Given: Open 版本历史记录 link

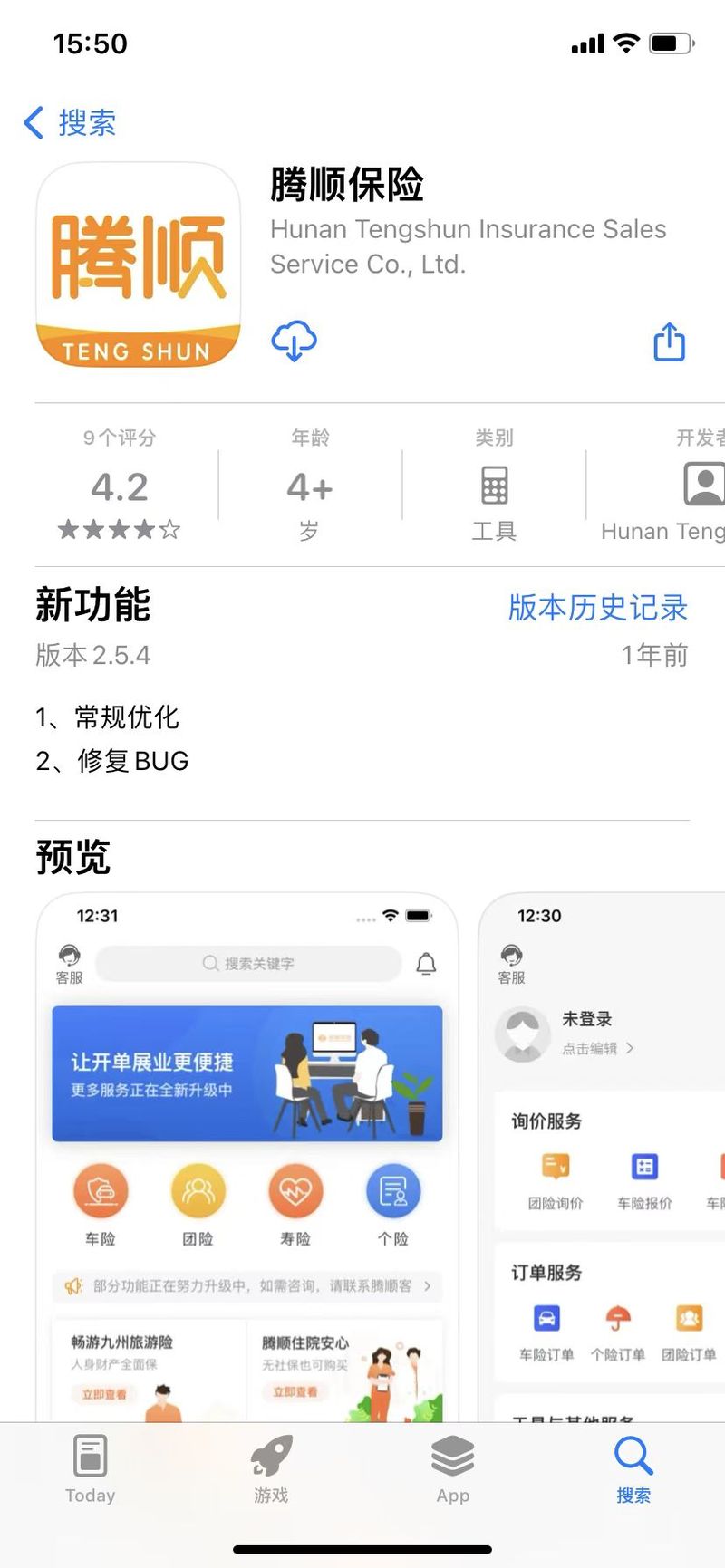Looking at the screenshot, I should pyautogui.click(x=597, y=608).
